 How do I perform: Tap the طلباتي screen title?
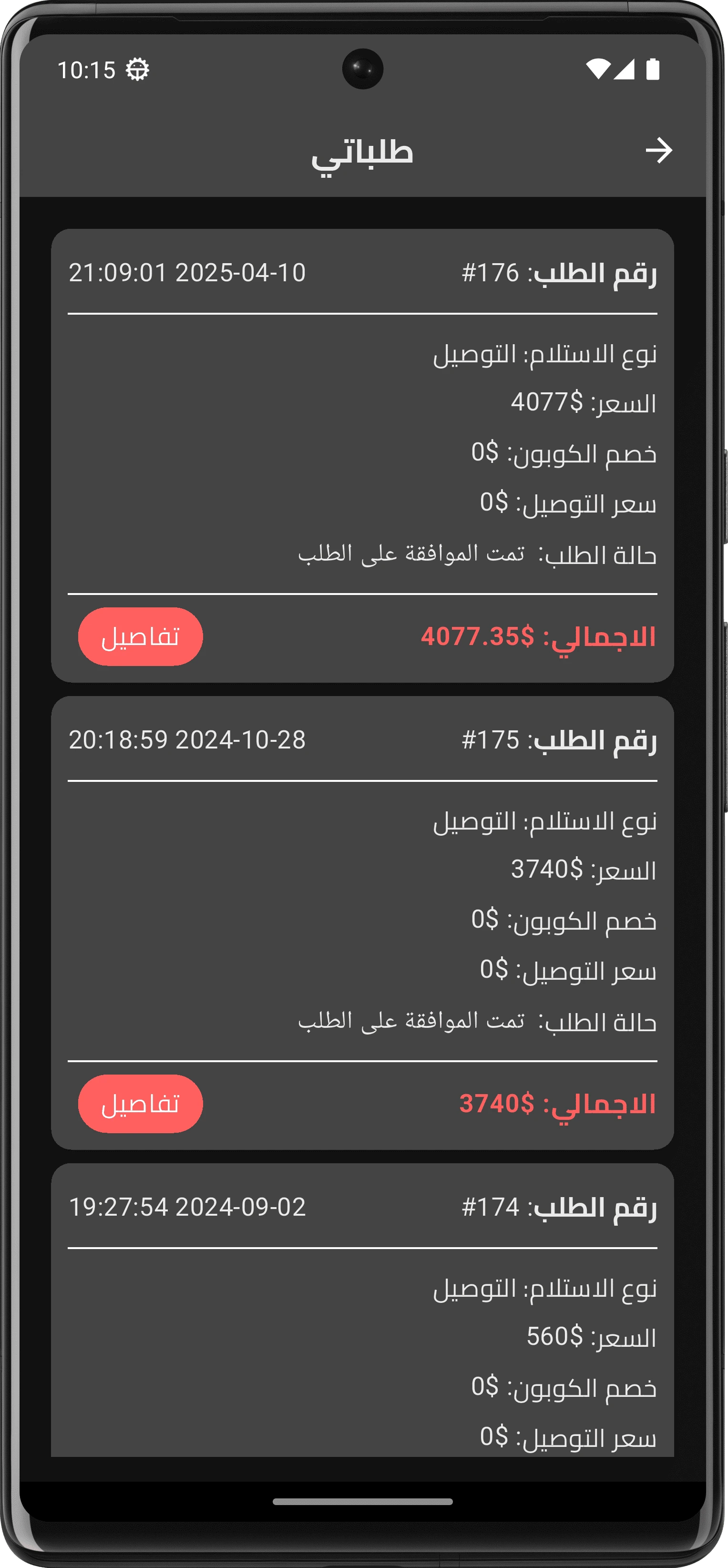click(364, 153)
